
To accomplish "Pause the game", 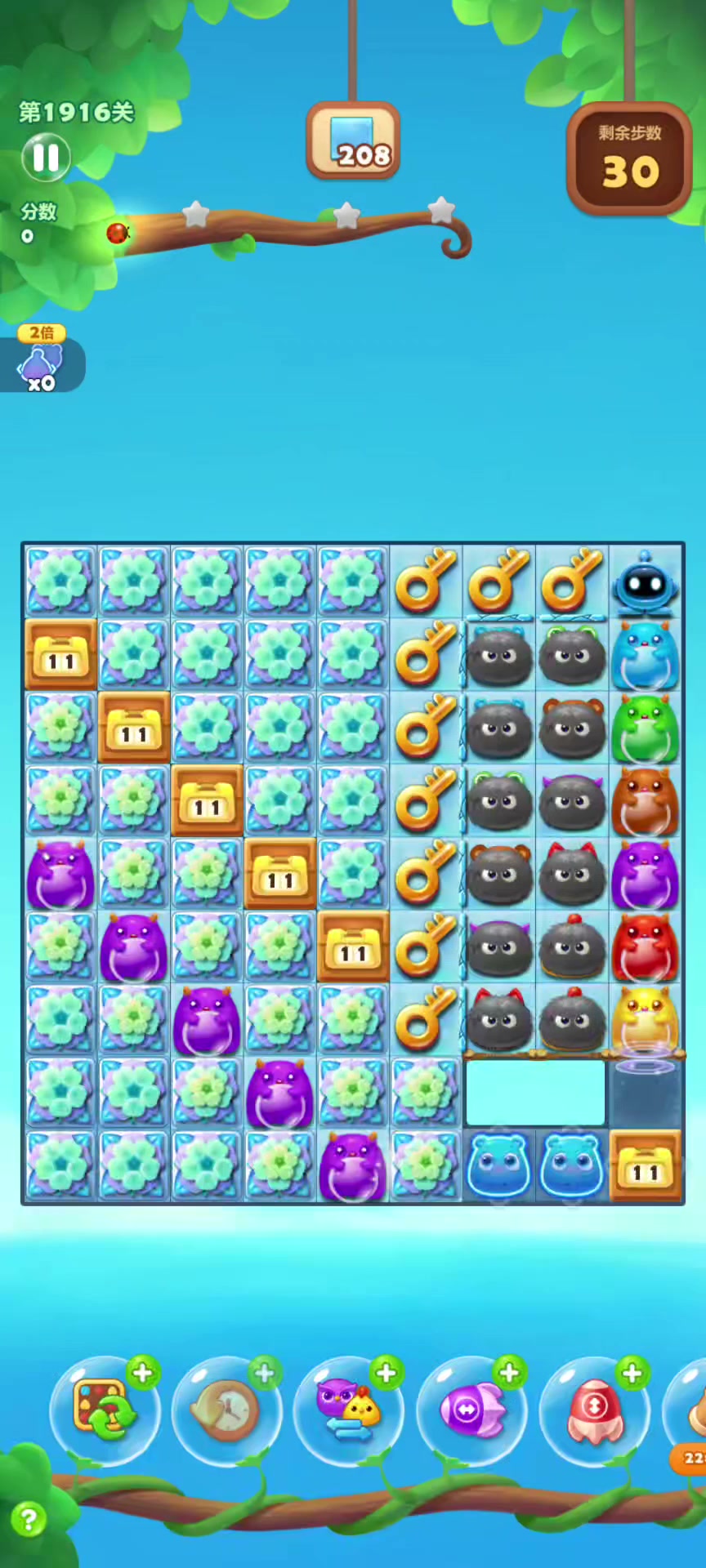I will 46,157.
